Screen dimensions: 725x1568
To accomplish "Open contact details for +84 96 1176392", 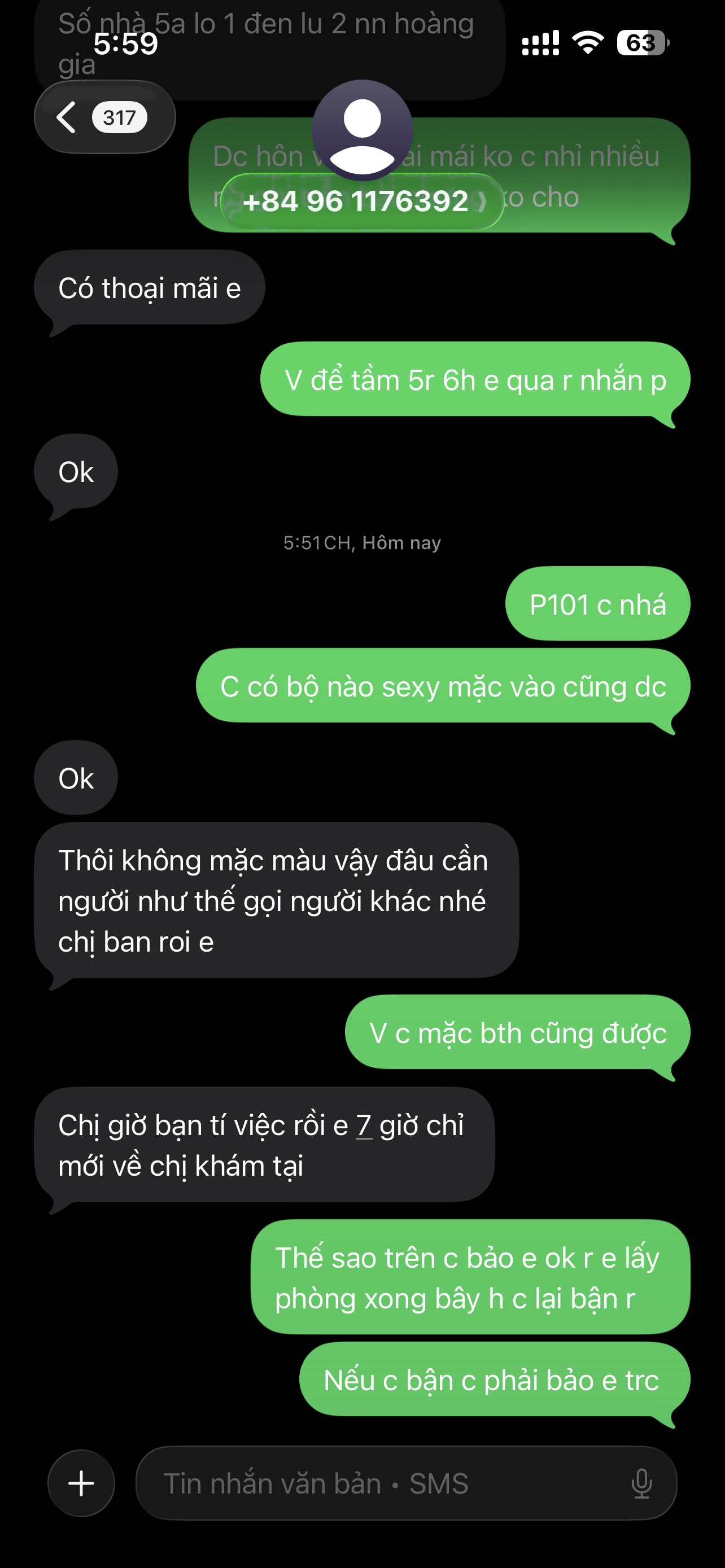I will tap(361, 201).
